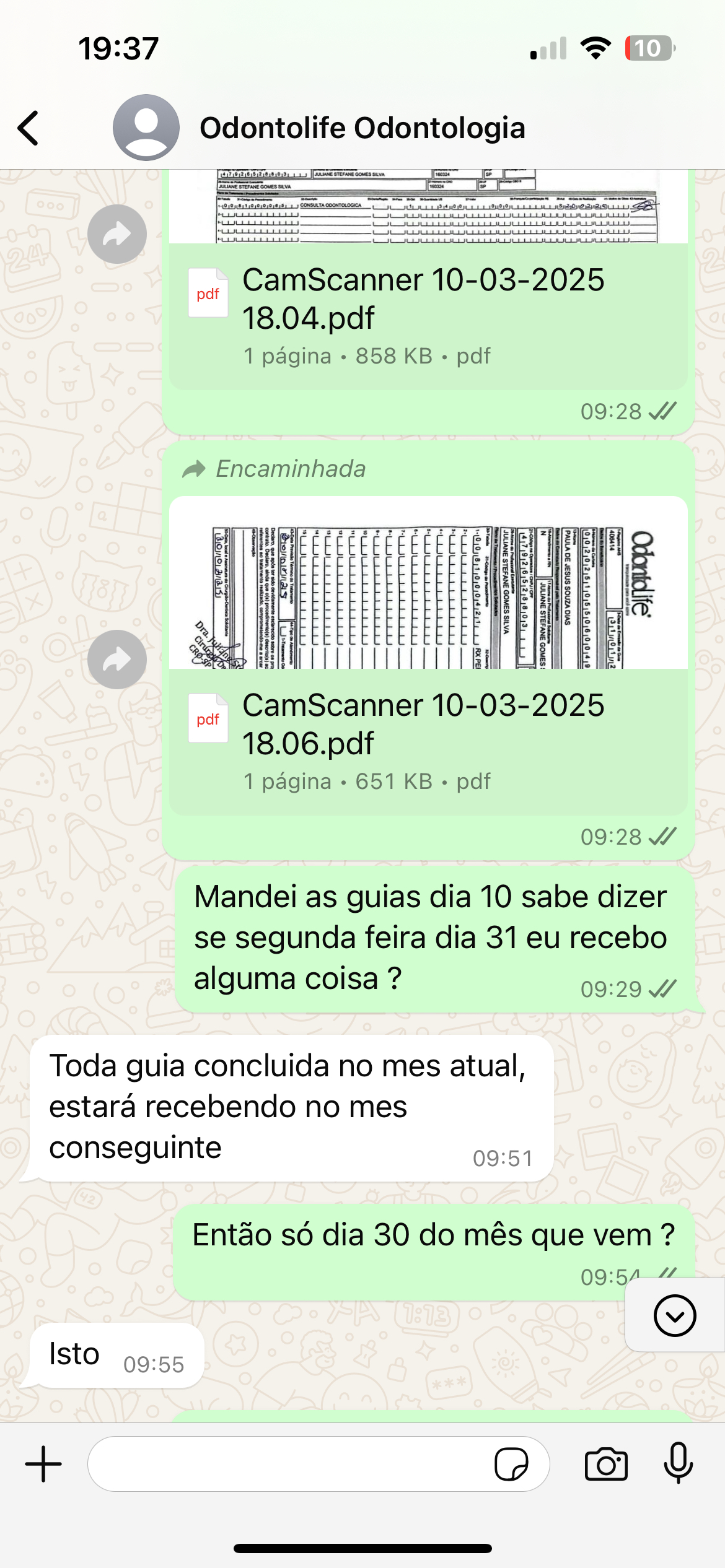The image size is (725, 1568).
Task: Open the attachment plus menu
Action: [x=43, y=1464]
